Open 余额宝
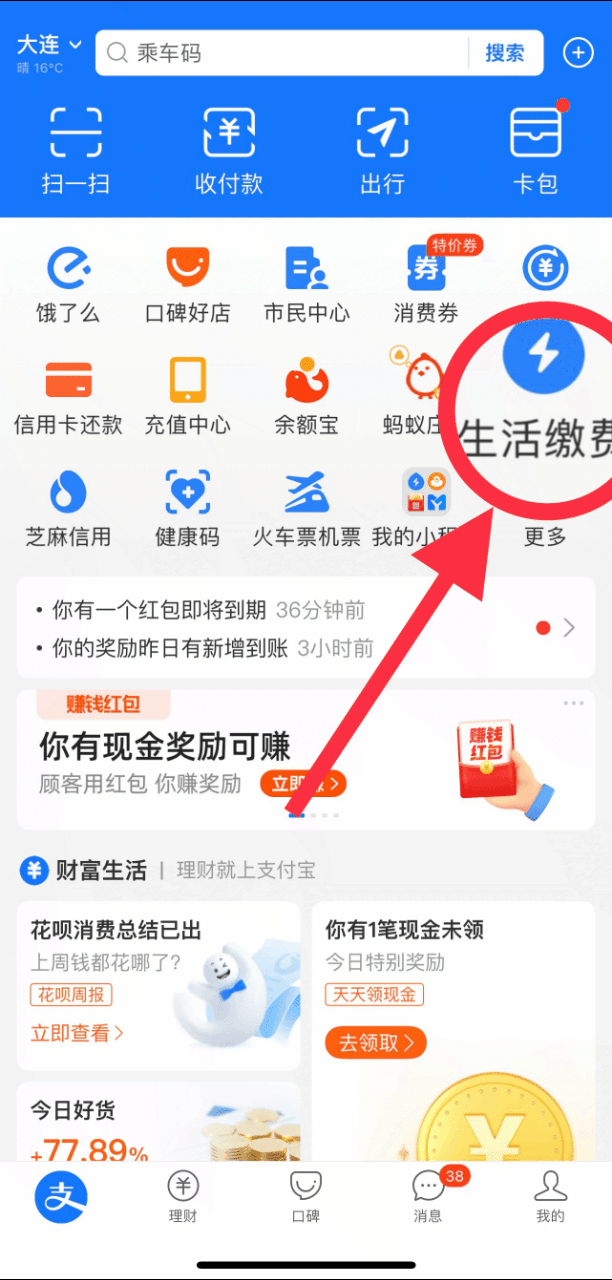Viewport: 612px width, 1280px height. [x=307, y=397]
